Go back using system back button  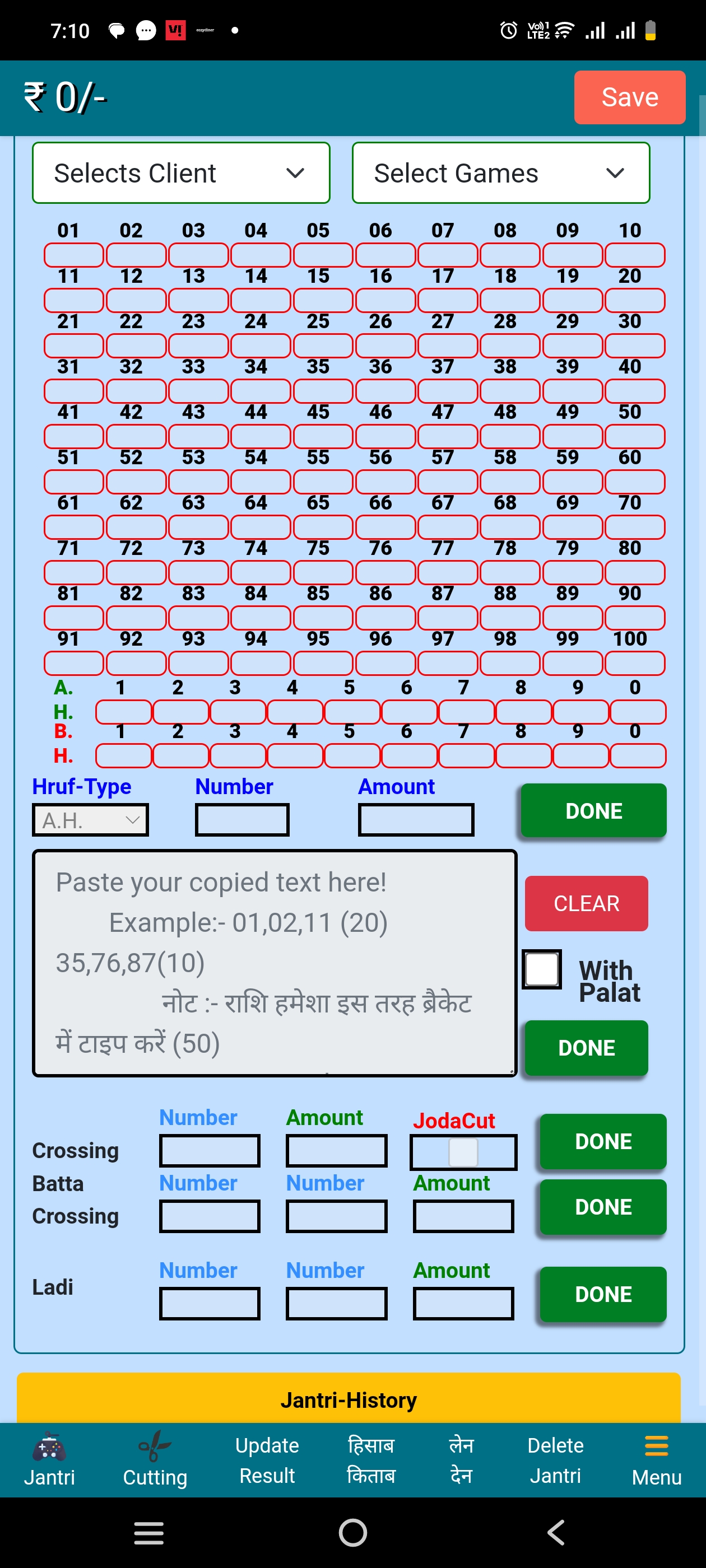pyautogui.click(x=555, y=1532)
